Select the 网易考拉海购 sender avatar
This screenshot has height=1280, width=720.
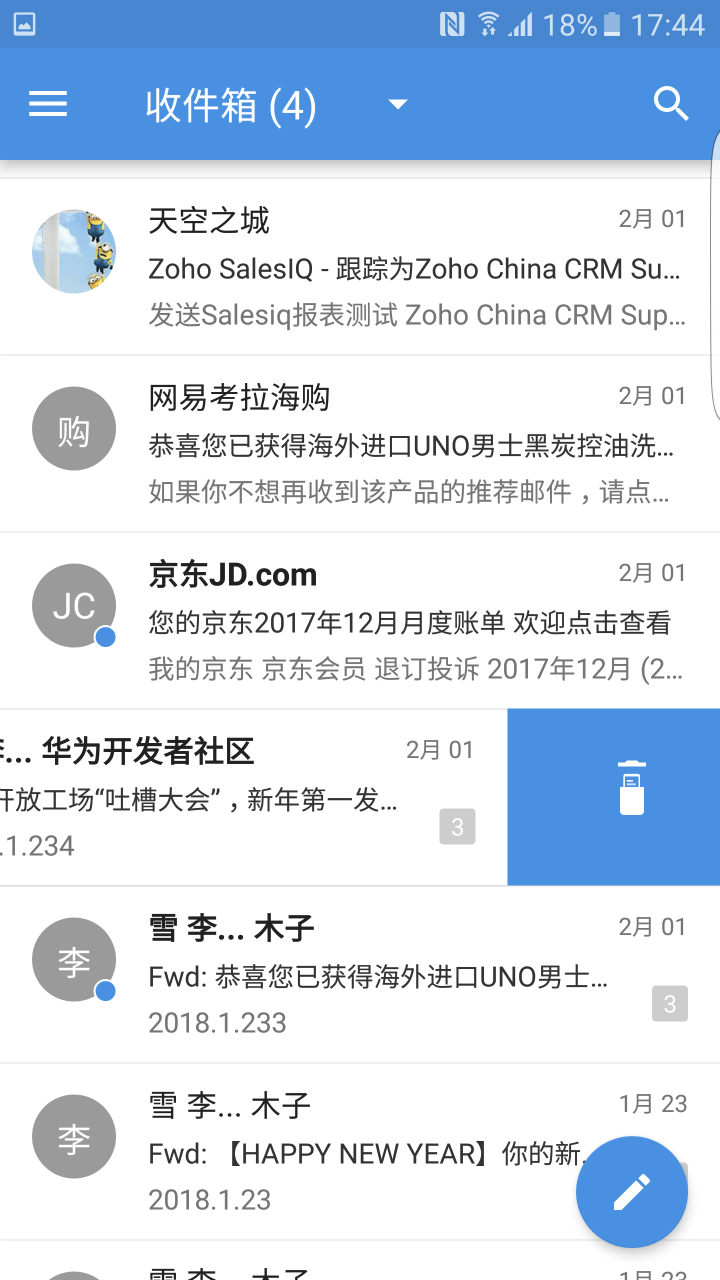[x=74, y=428]
